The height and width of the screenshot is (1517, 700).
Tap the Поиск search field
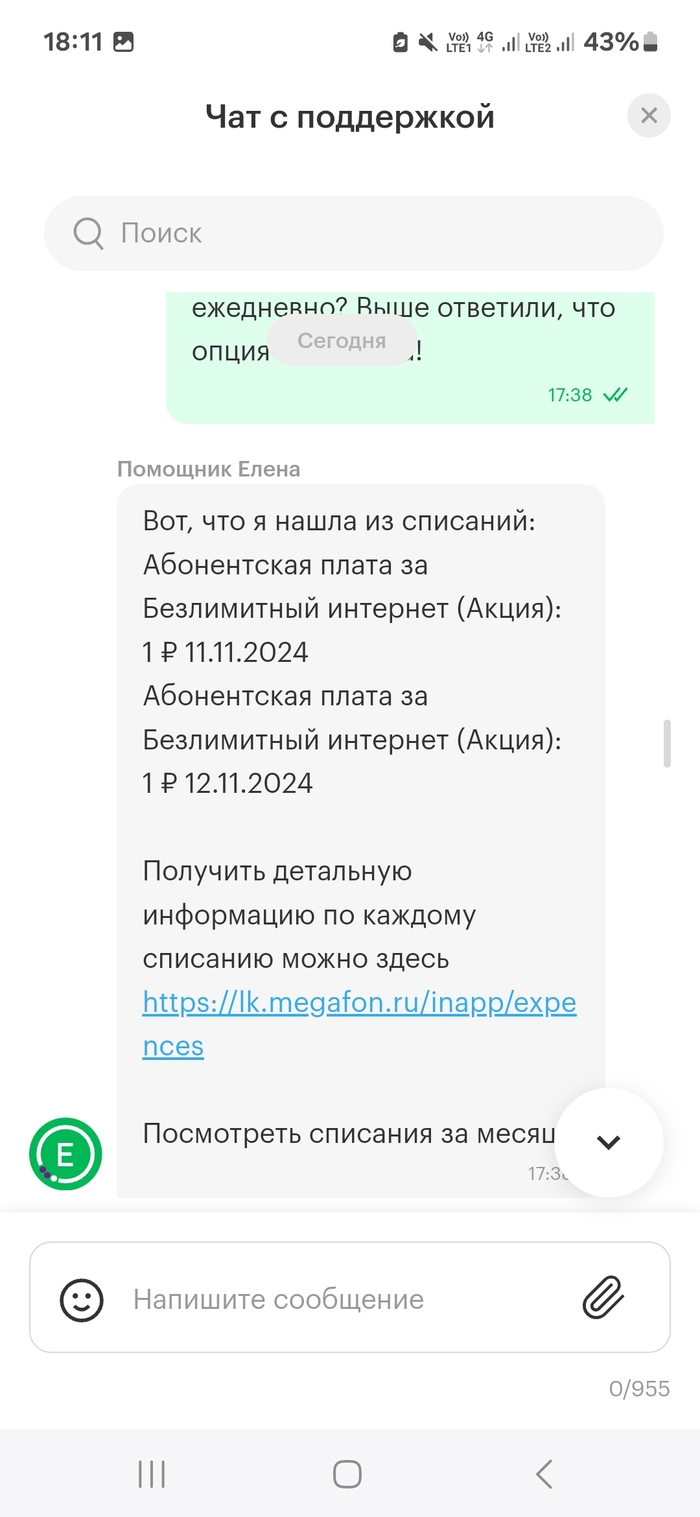[353, 233]
